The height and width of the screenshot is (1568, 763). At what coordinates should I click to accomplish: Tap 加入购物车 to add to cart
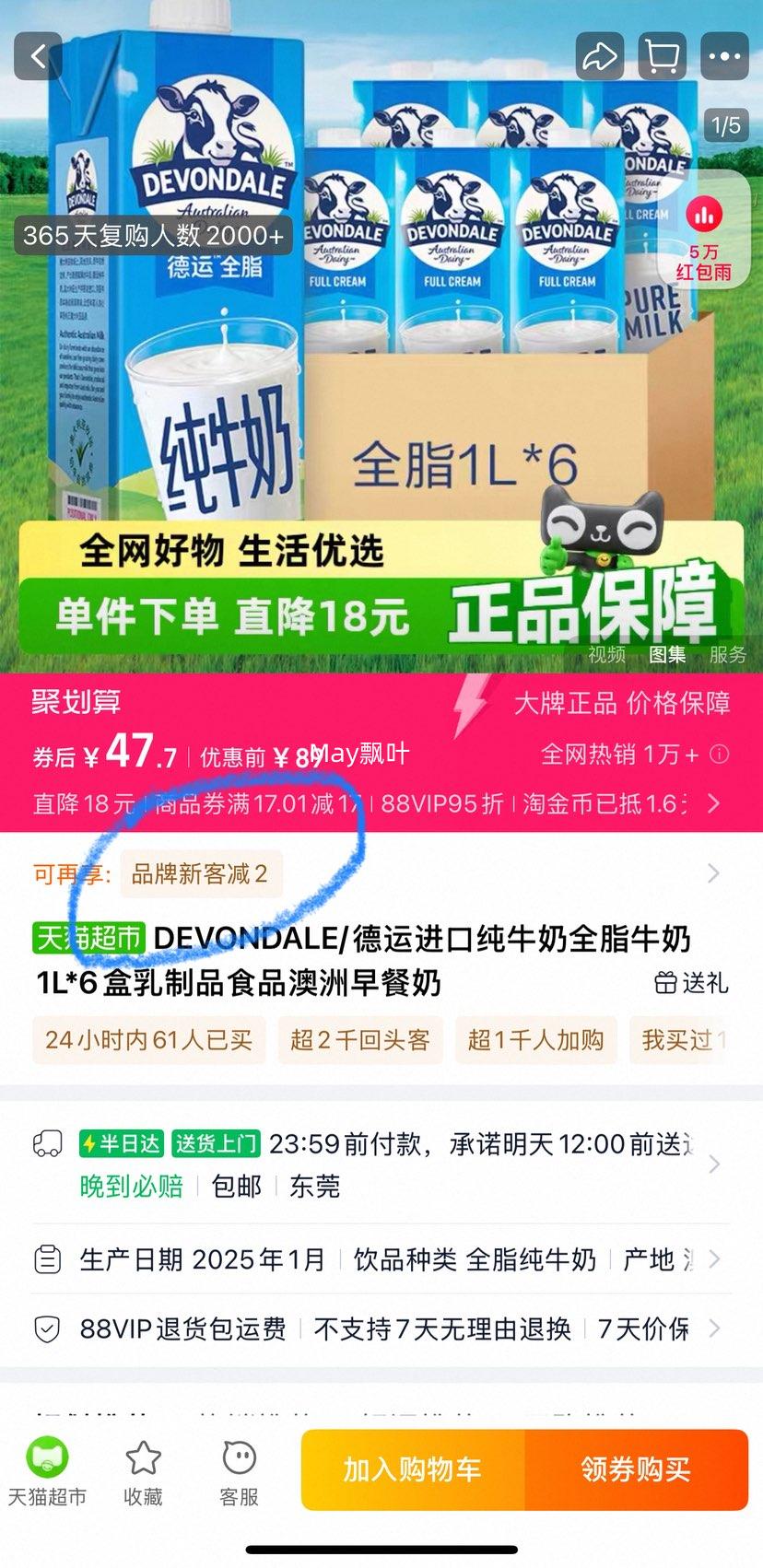(x=413, y=1469)
